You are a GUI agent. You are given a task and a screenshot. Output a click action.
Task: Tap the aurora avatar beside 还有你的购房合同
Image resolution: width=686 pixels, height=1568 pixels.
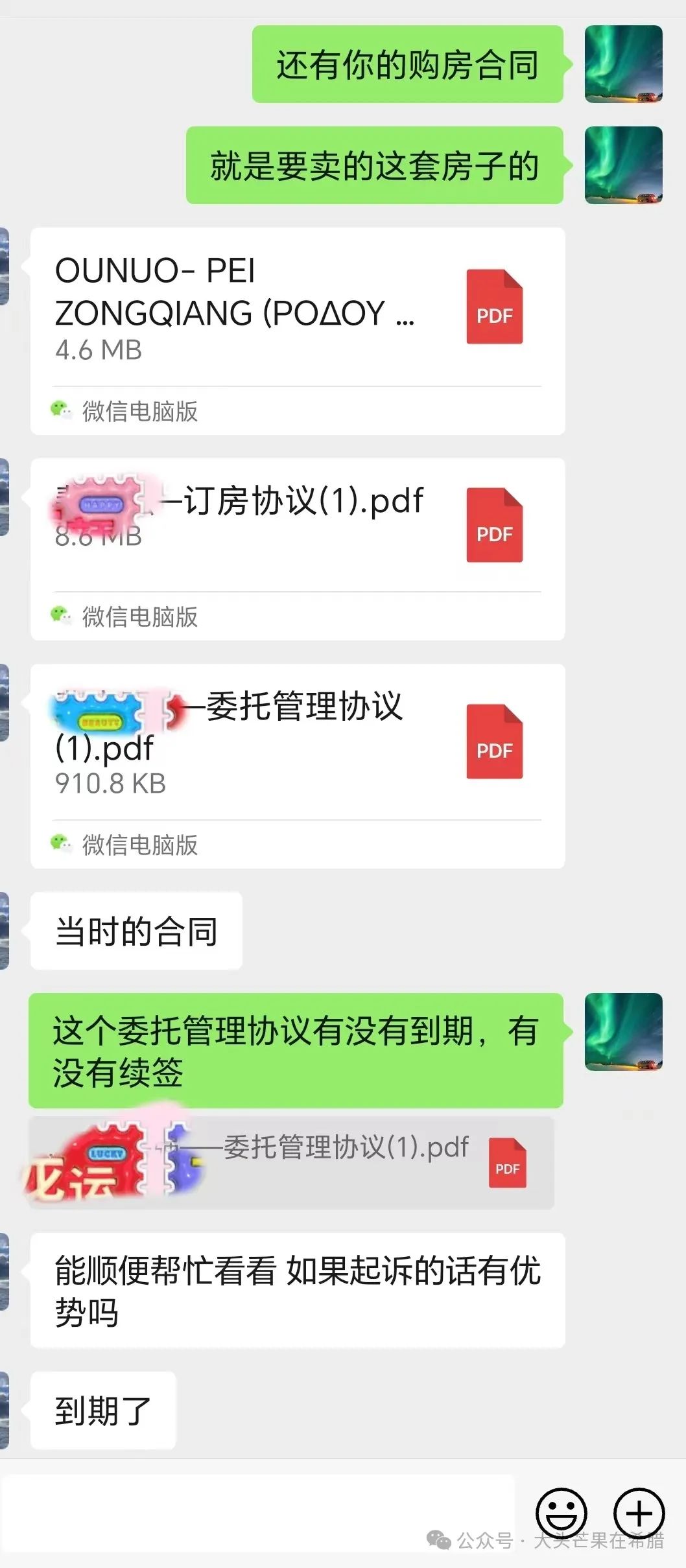point(624,64)
